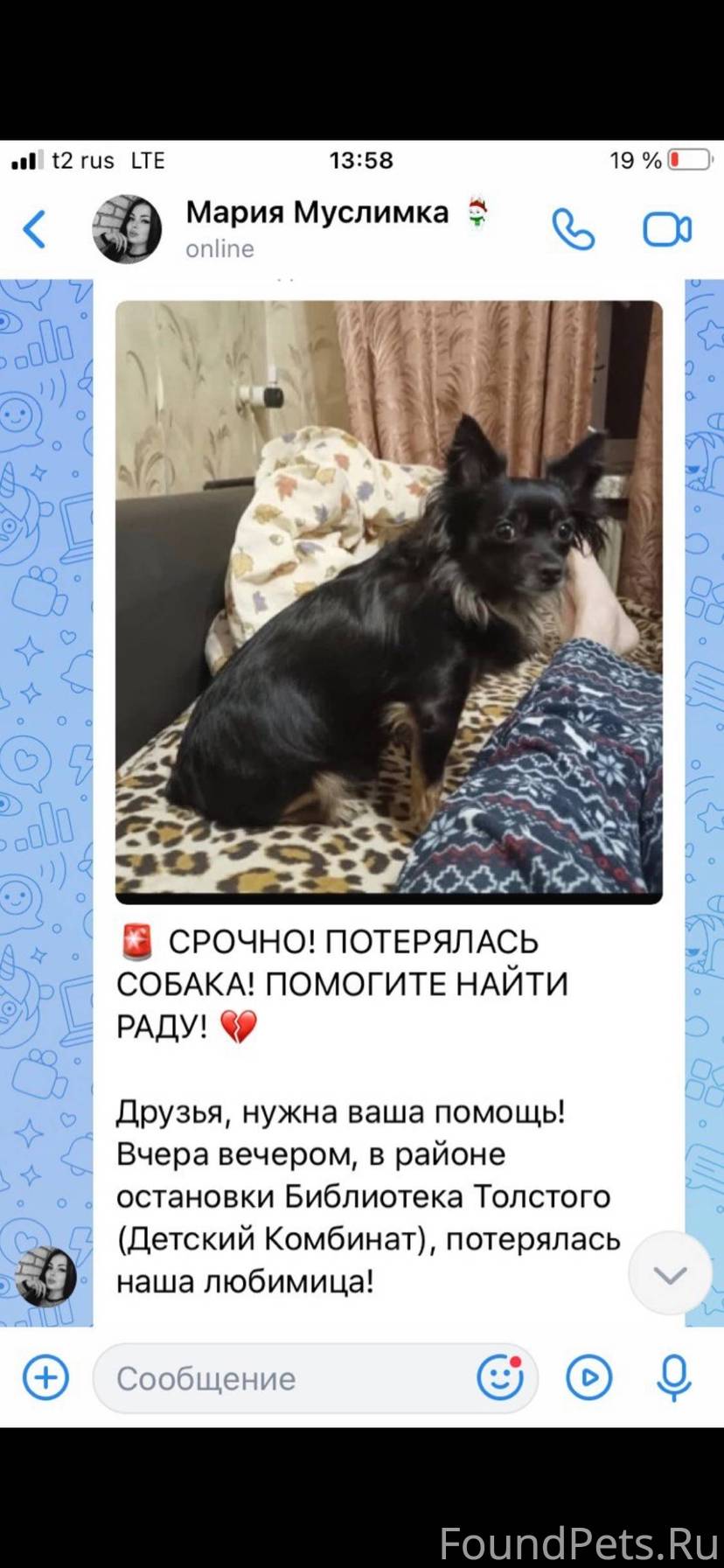The image size is (724, 1568).
Task: Open the emoji and sticker picker
Action: tap(500, 1378)
